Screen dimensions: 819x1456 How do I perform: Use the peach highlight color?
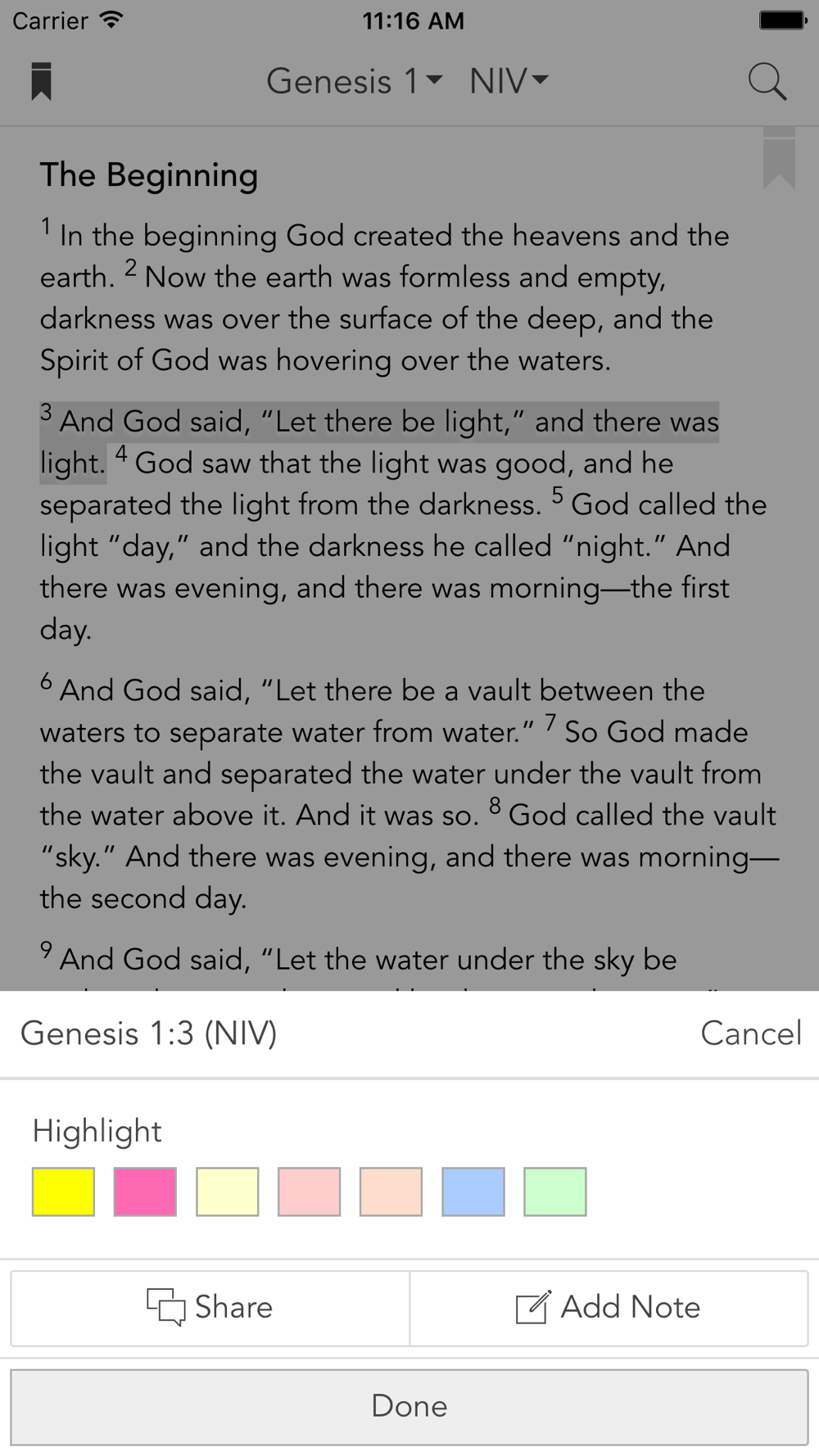[391, 1191]
